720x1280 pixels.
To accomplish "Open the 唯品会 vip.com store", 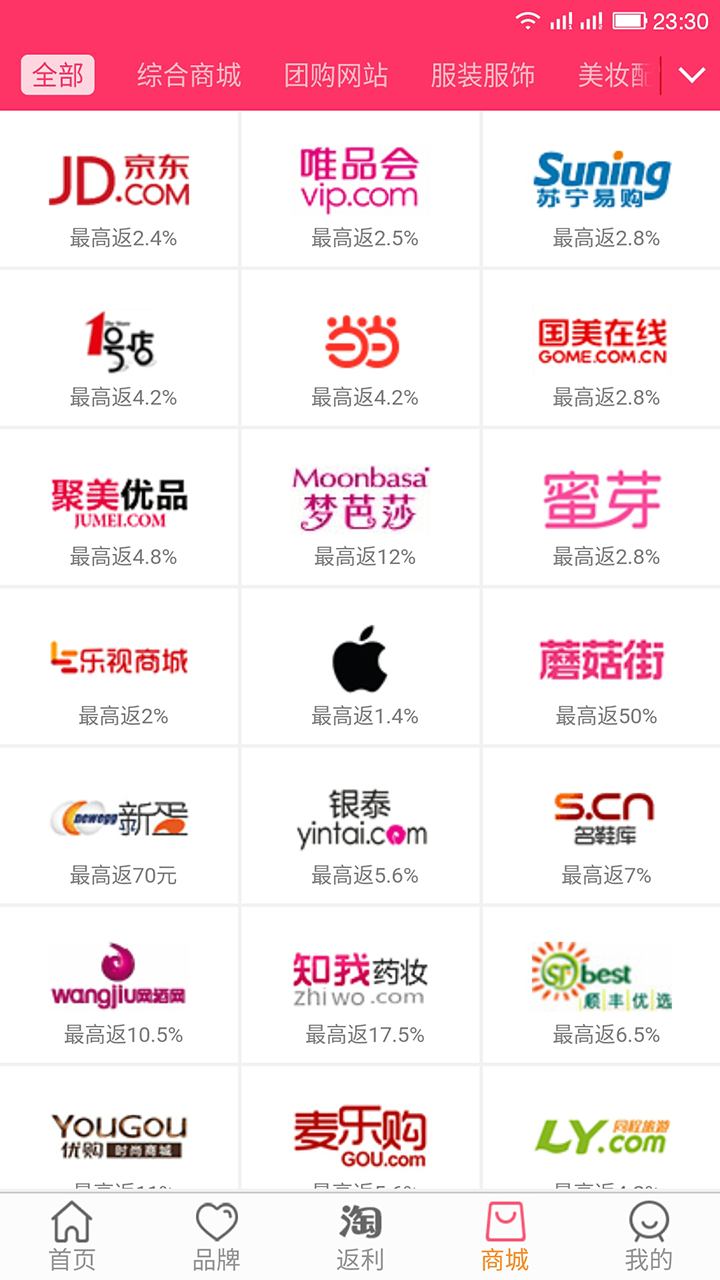I will [x=361, y=190].
